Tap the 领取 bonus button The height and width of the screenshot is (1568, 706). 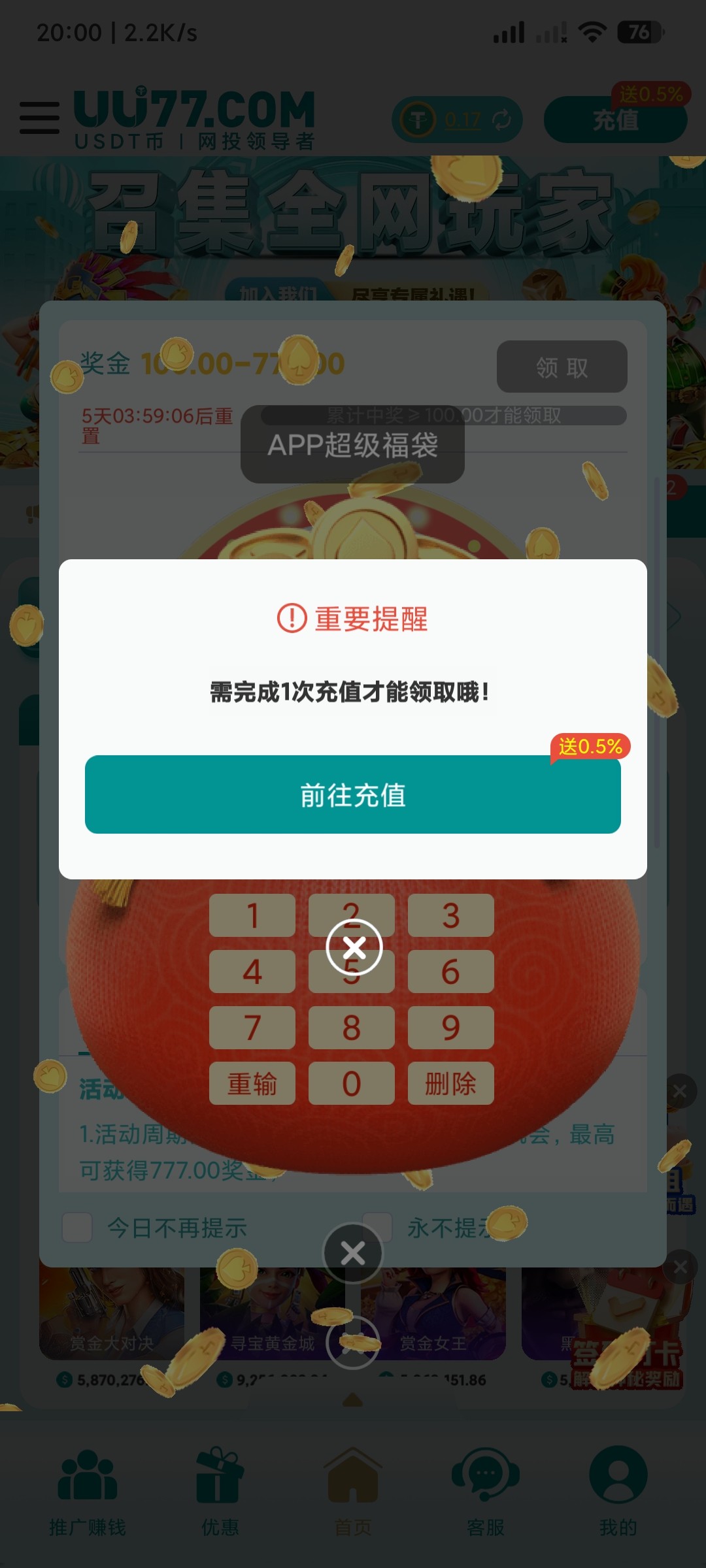point(562,367)
